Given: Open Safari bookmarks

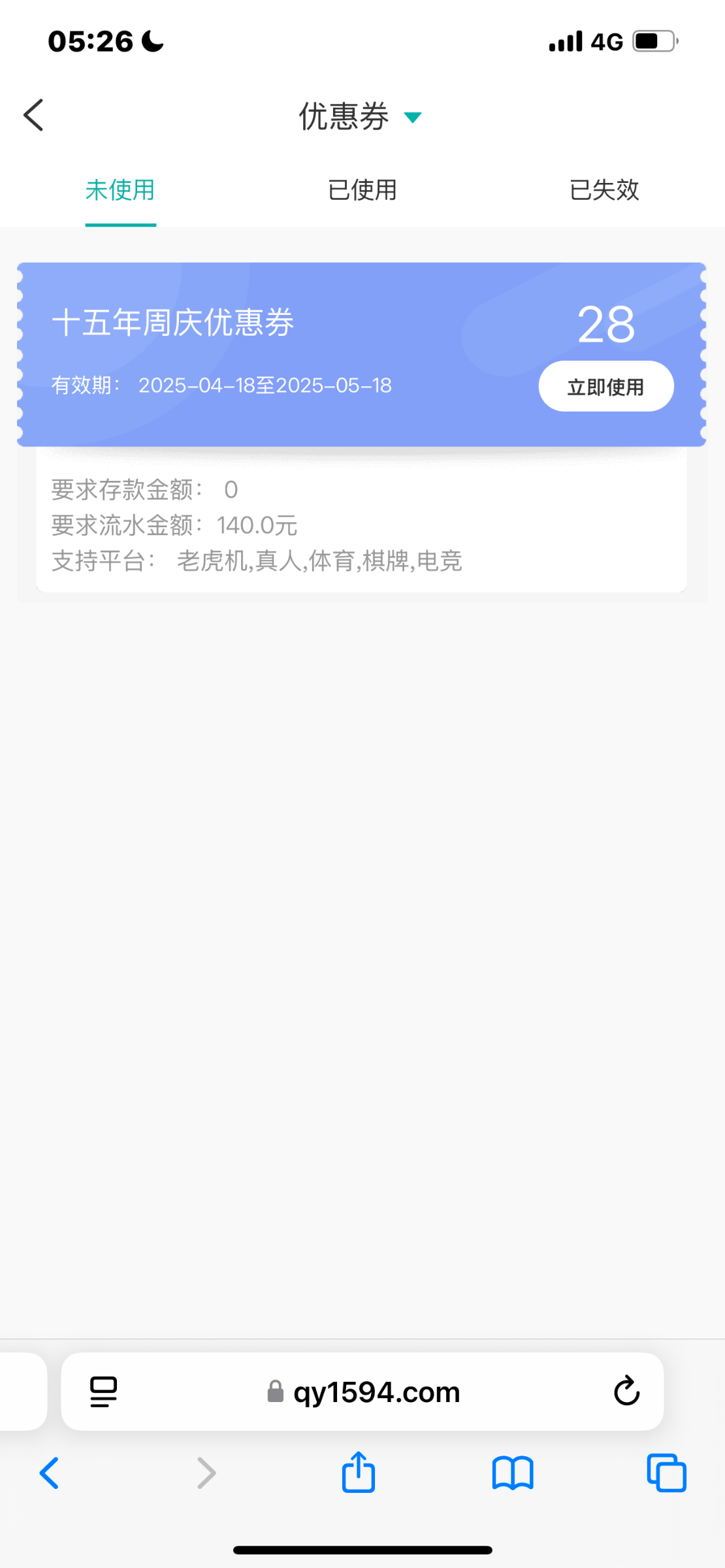Looking at the screenshot, I should tap(513, 1473).
